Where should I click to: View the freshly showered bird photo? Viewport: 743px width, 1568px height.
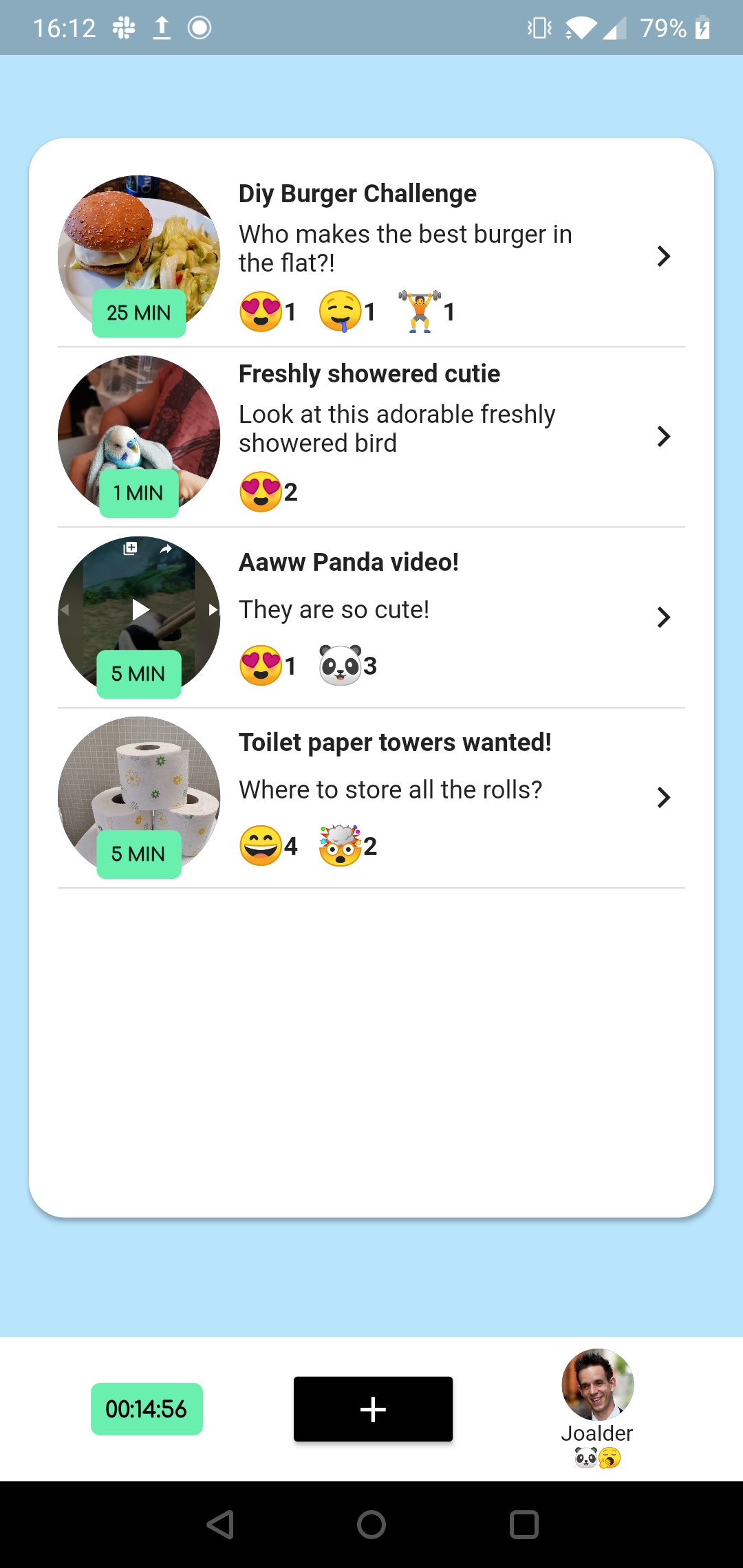pyautogui.click(x=139, y=426)
